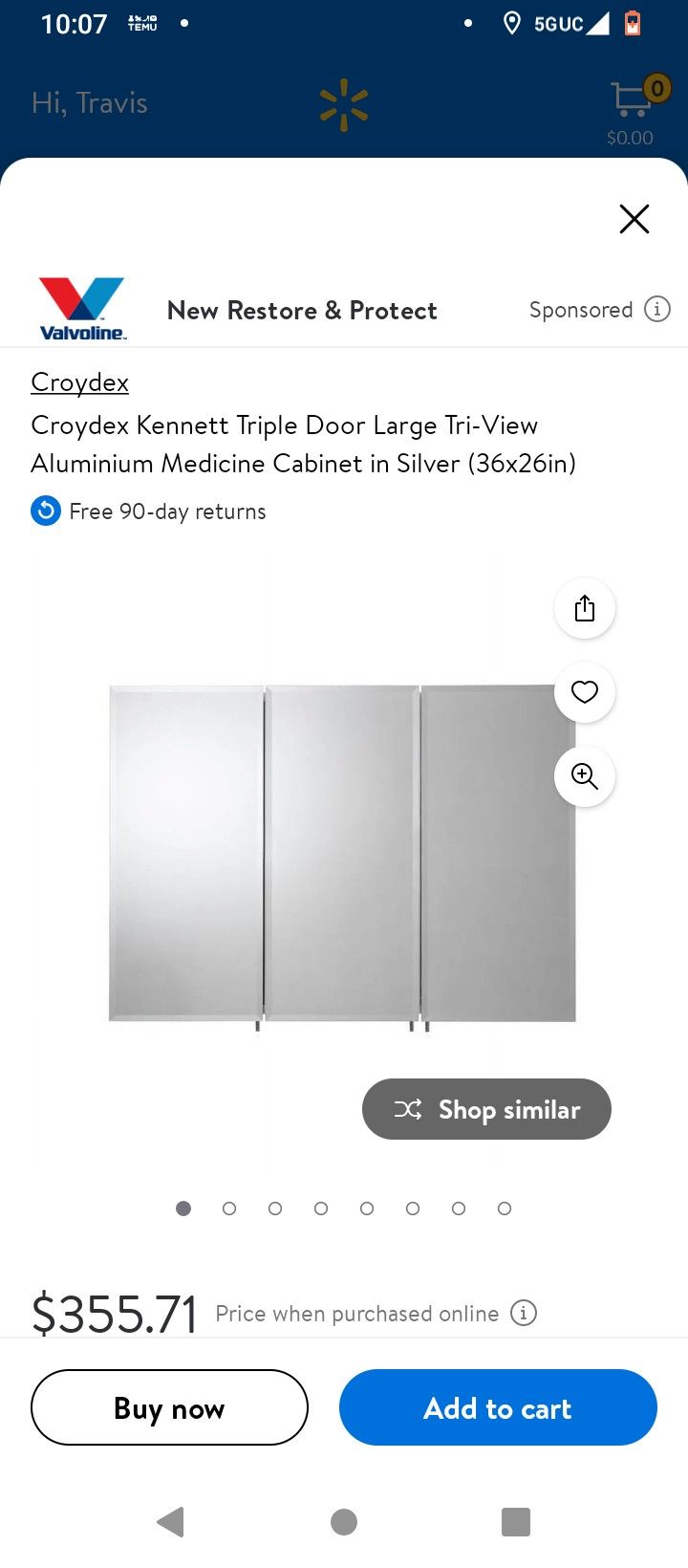Add cabinet to favorites with heart
Viewport: 688px width, 1568px height.
tap(585, 691)
